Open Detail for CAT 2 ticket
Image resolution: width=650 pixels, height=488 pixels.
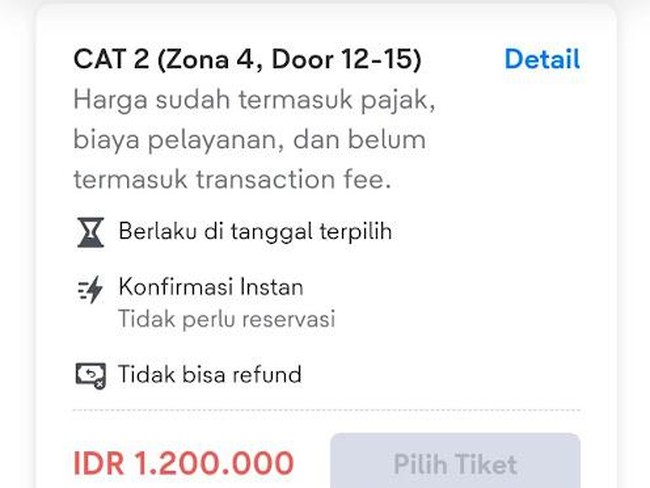tap(541, 59)
